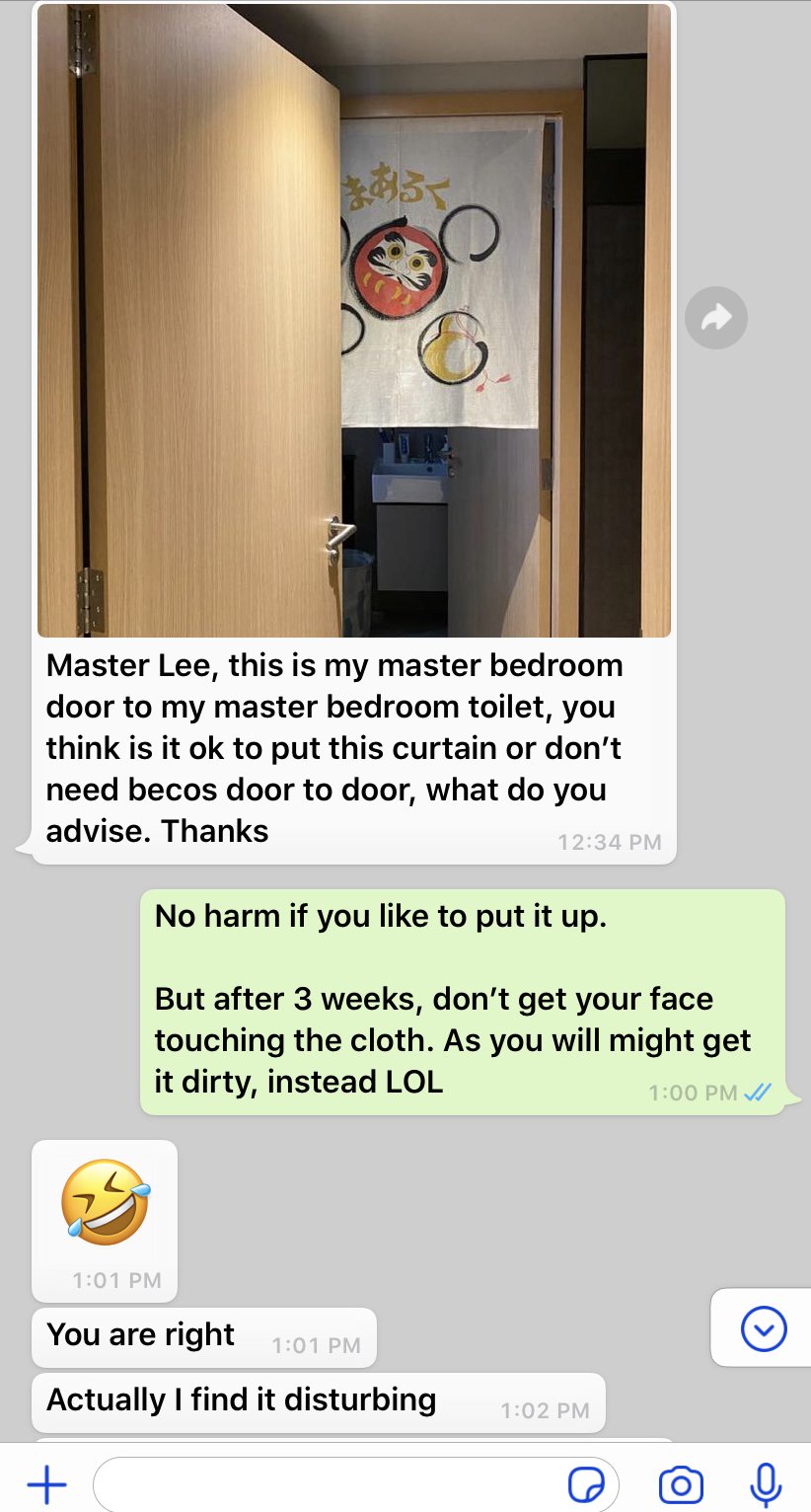Open the attachment plus menu
This screenshot has width=811, height=1512.
coord(46,1483)
